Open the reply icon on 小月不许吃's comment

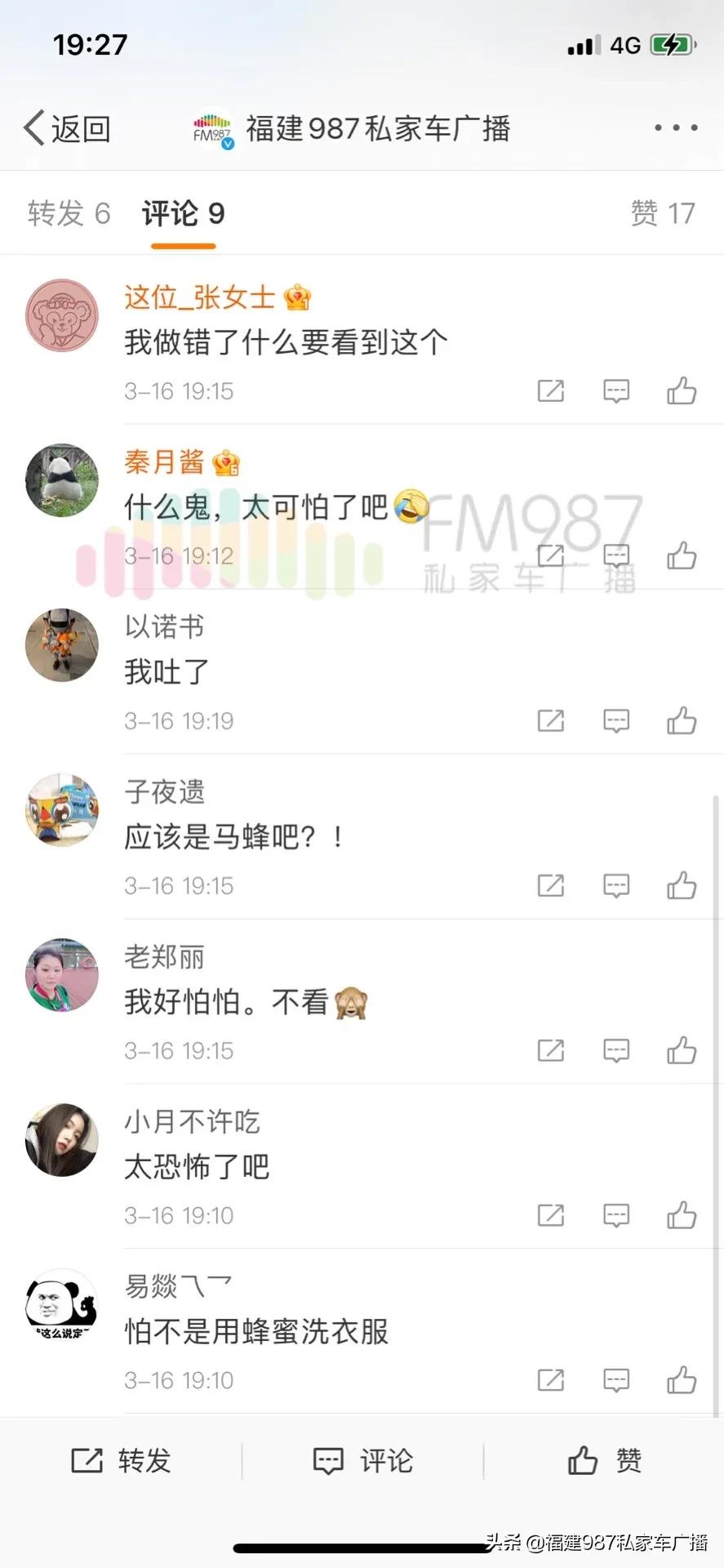coord(616,1215)
